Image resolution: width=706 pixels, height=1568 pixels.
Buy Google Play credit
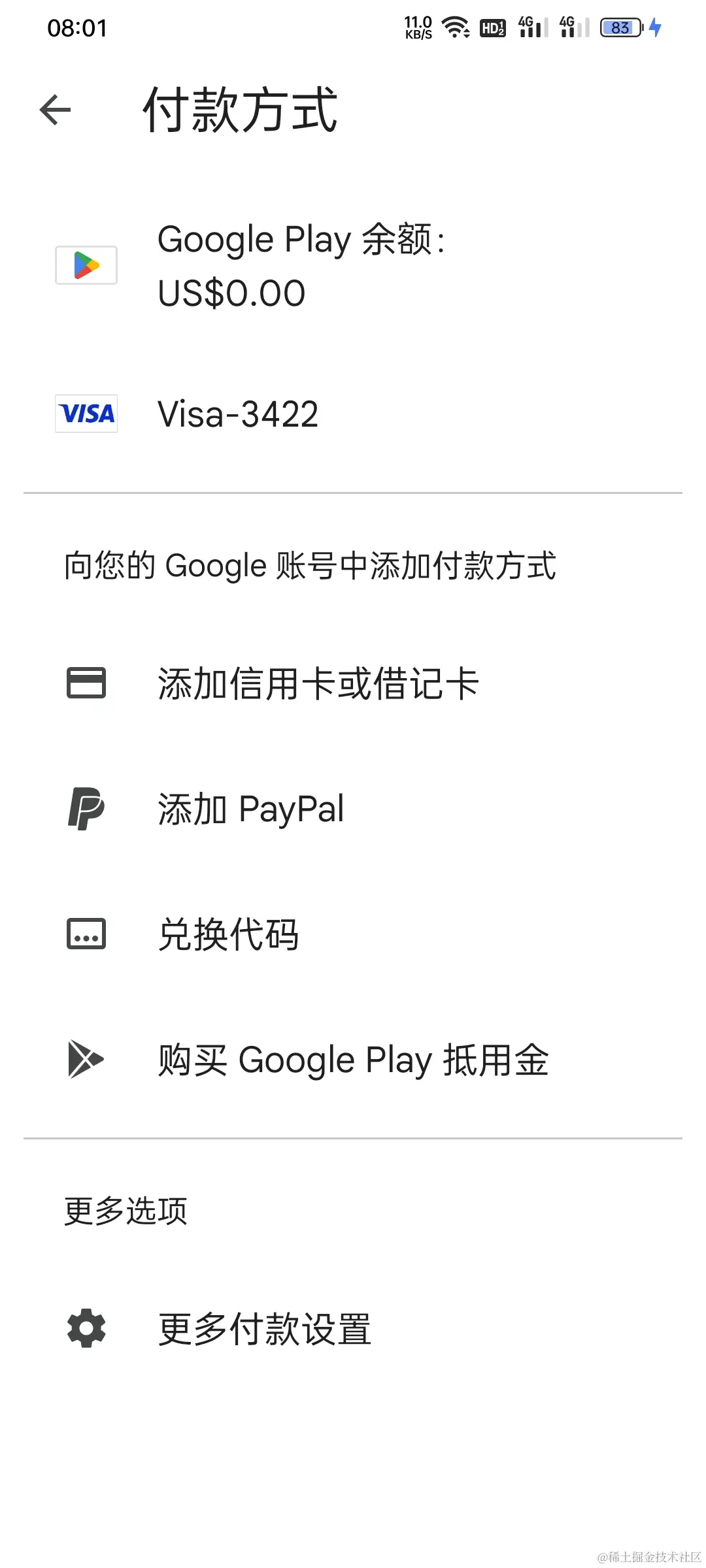[x=353, y=1060]
